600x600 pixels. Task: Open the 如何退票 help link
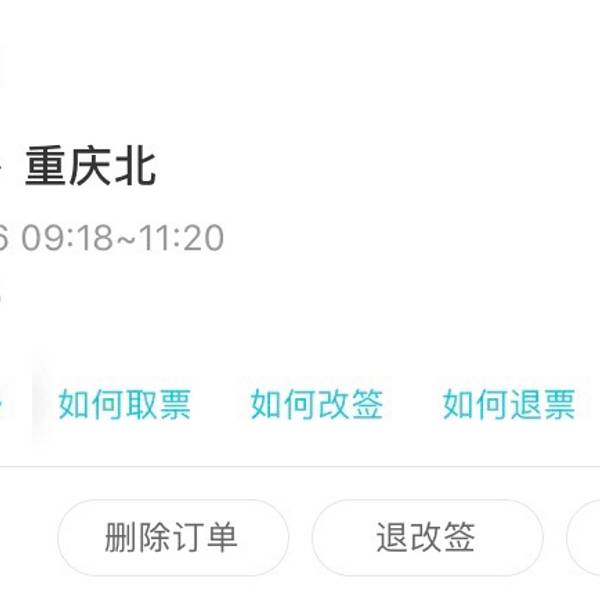coord(508,405)
